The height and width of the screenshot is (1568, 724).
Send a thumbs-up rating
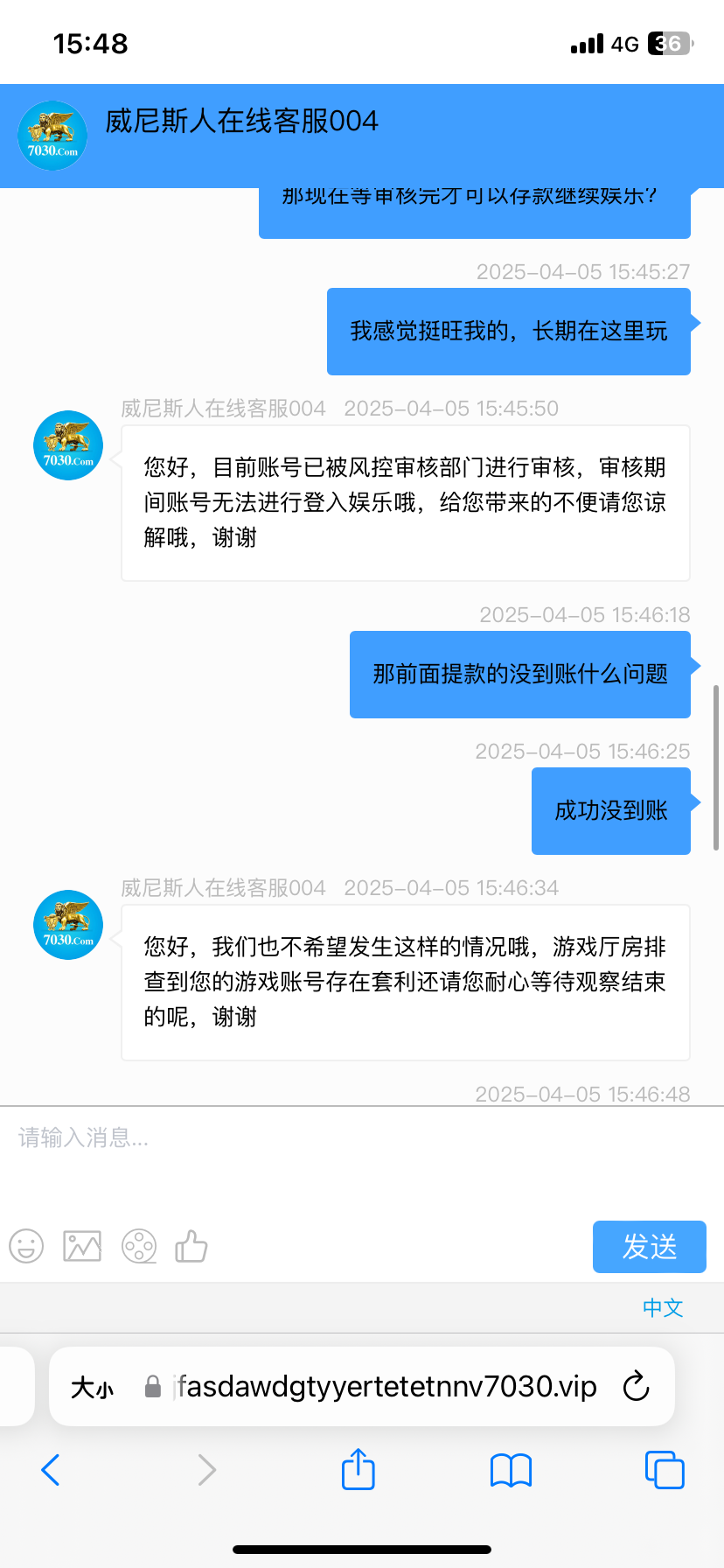pos(191,1246)
